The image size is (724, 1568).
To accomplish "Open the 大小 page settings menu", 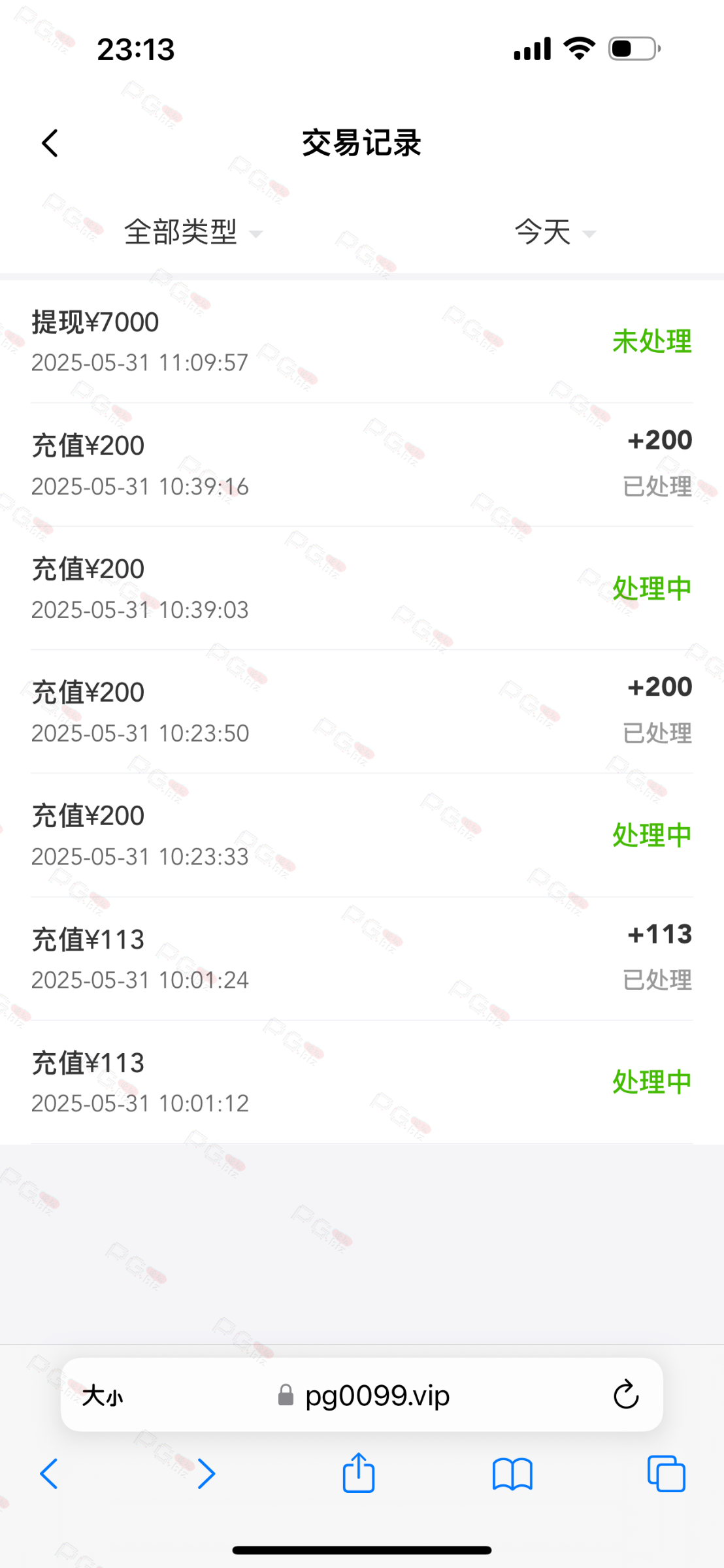I will click(103, 1396).
